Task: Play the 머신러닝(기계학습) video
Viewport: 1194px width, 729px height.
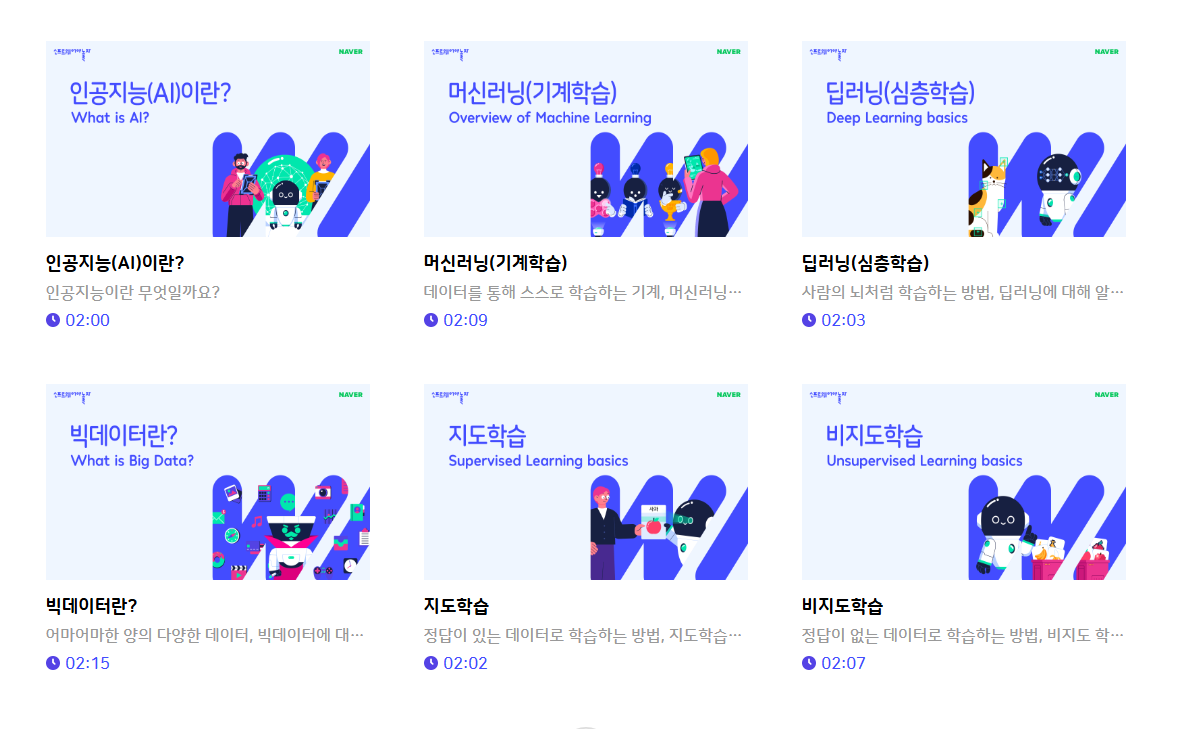Action: 585,139
